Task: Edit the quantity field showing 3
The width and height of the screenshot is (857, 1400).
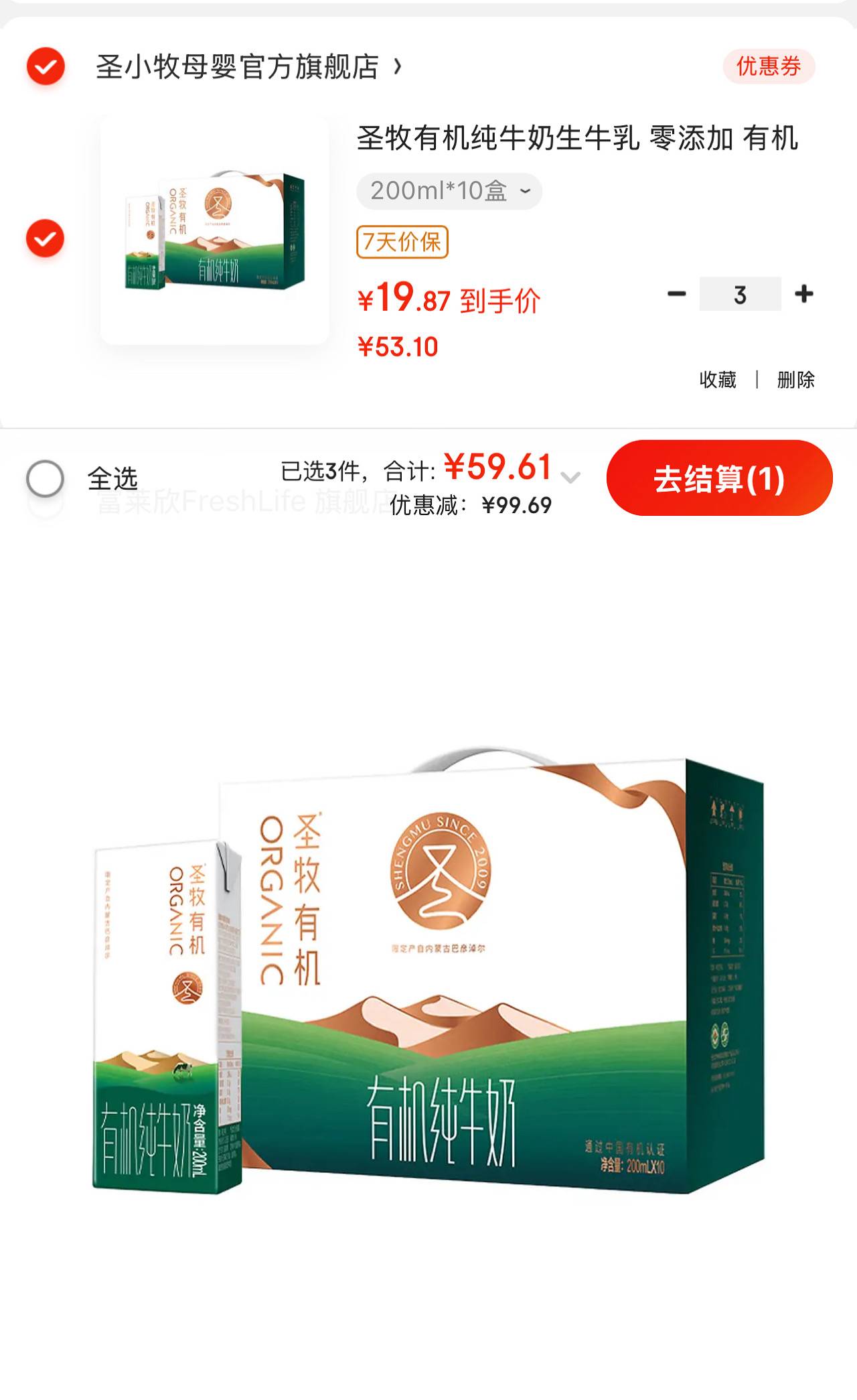Action: point(741,294)
